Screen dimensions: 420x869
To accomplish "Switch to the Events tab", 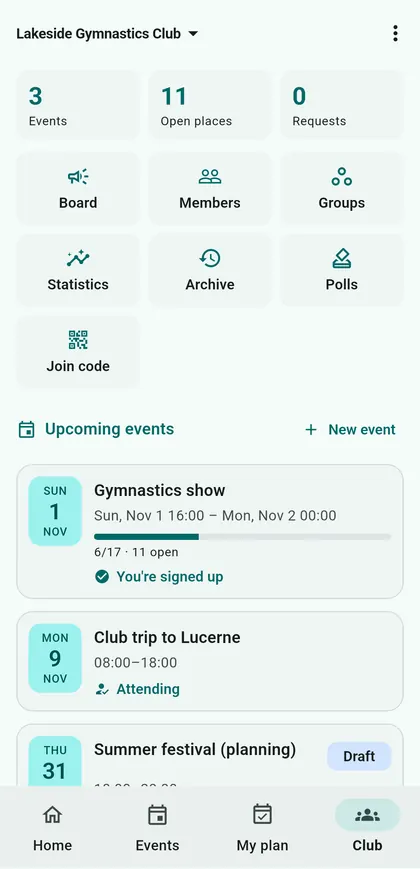I will [x=157, y=829].
